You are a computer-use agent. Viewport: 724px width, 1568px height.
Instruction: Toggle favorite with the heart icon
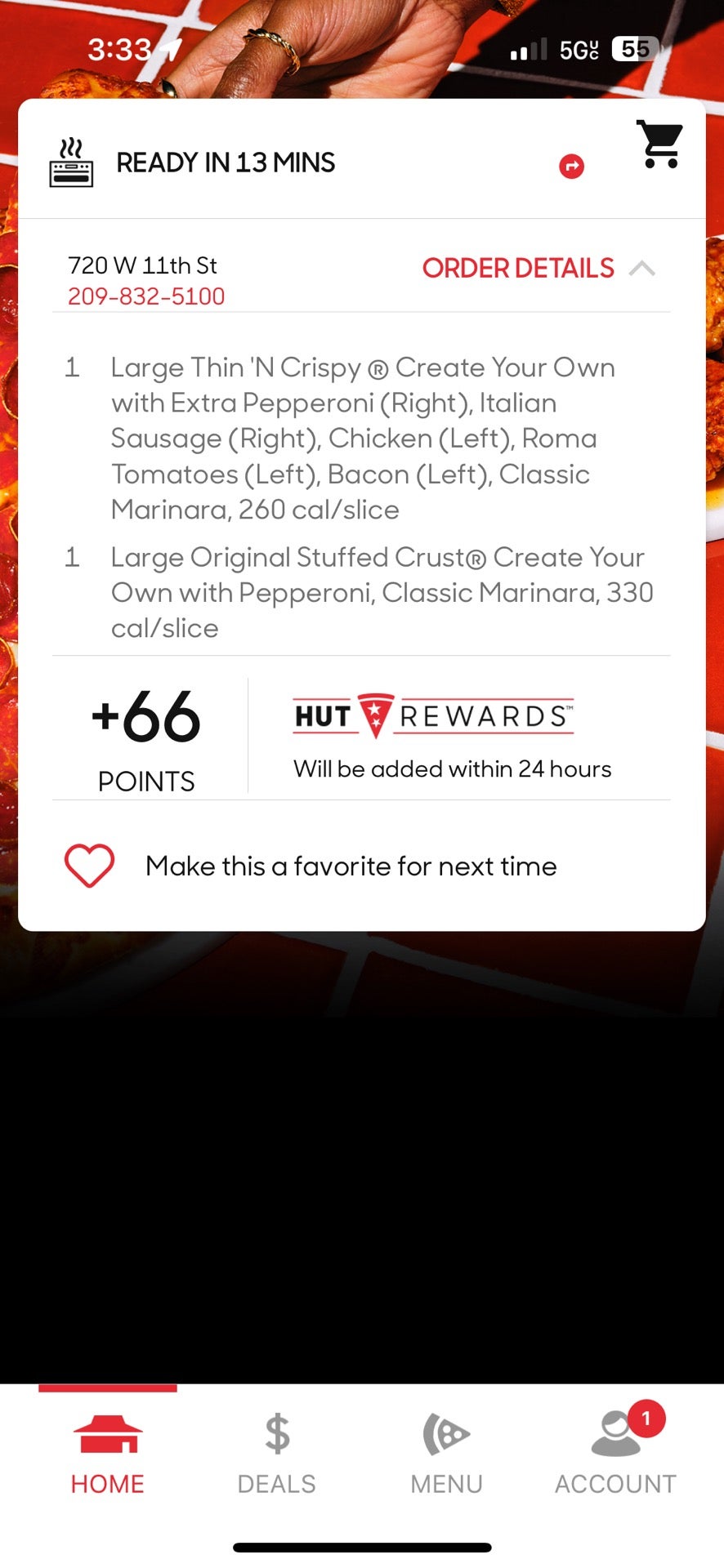(89, 866)
